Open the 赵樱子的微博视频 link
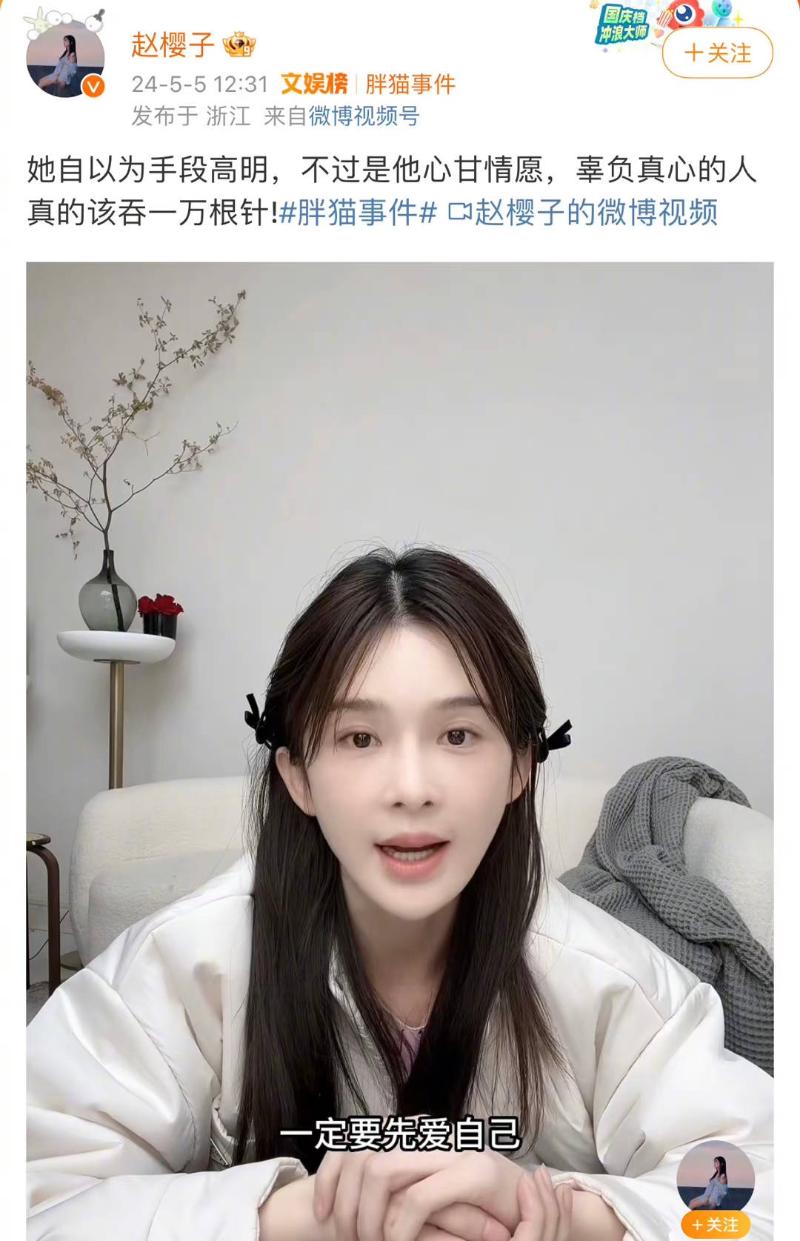The width and height of the screenshot is (800, 1241). point(583,213)
